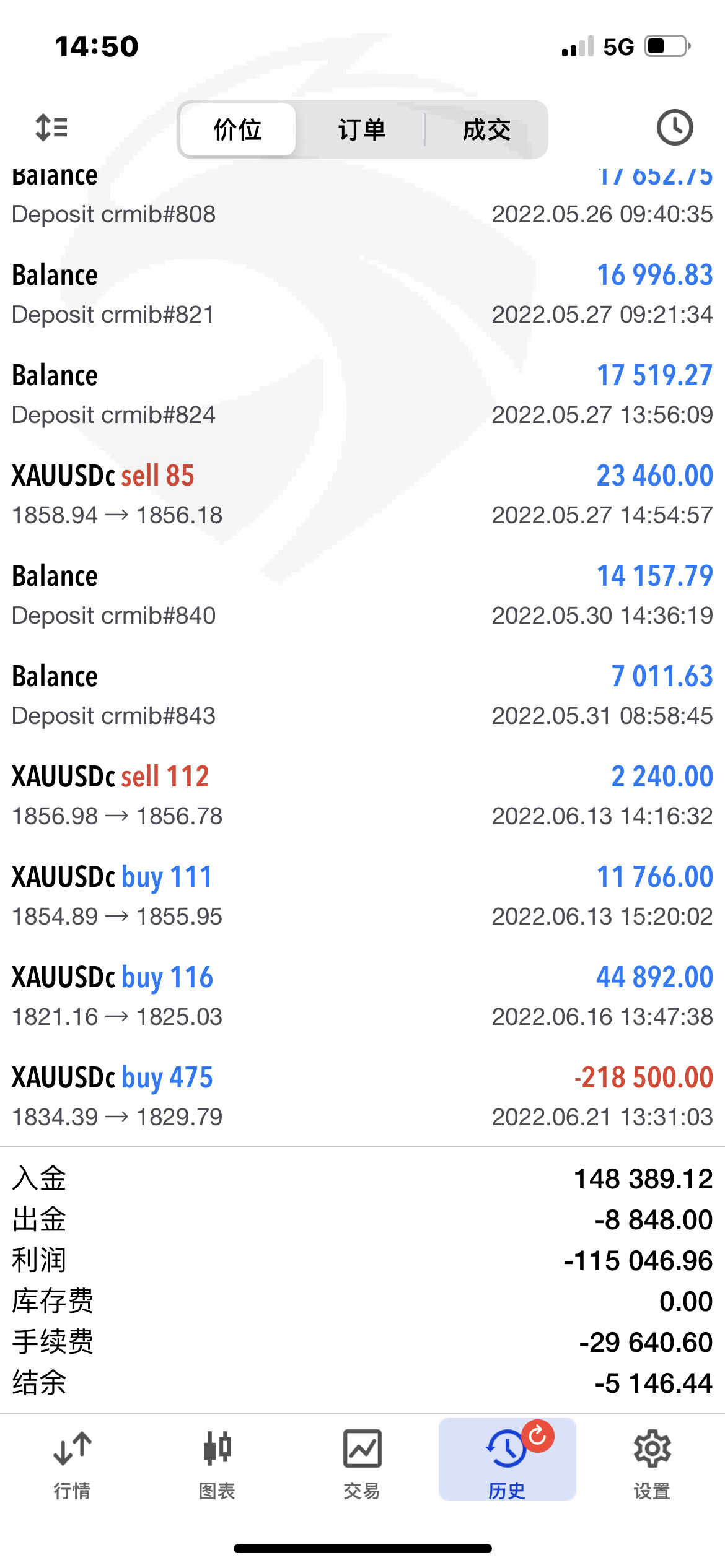The width and height of the screenshot is (725, 1568).
Task: Open the XAUUSDc buy 116 trade
Action: 362,996
